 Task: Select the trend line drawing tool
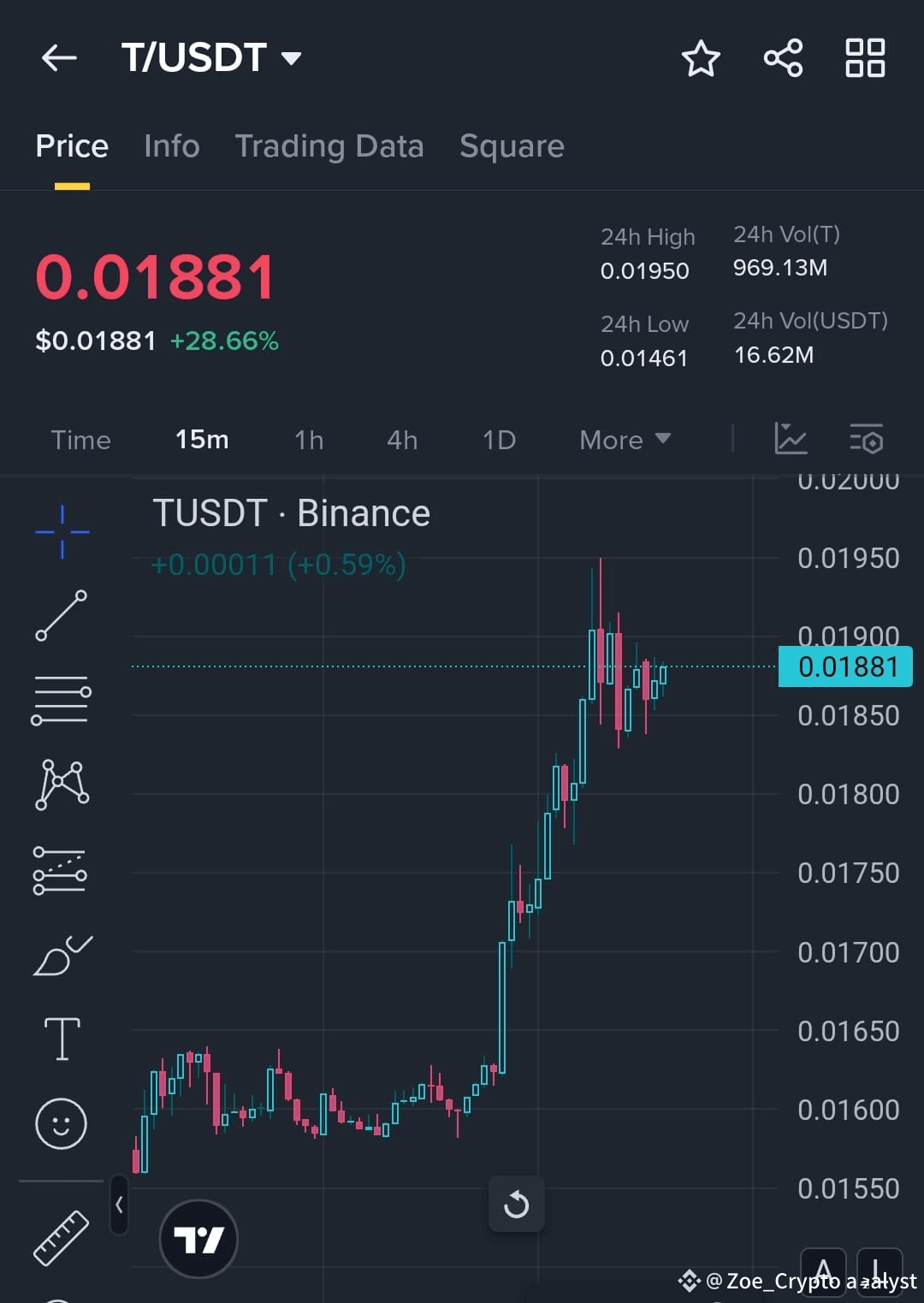tap(61, 616)
